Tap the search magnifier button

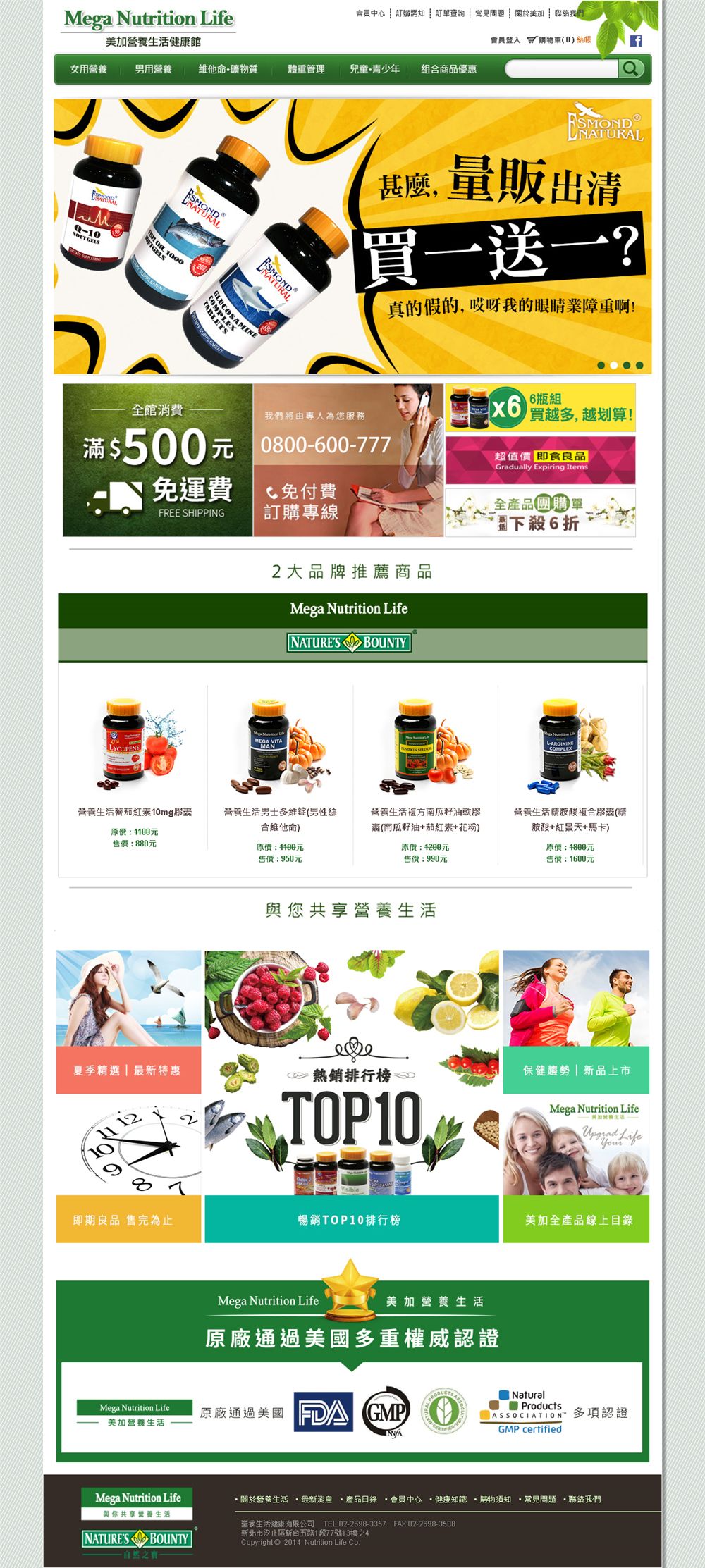coord(631,68)
